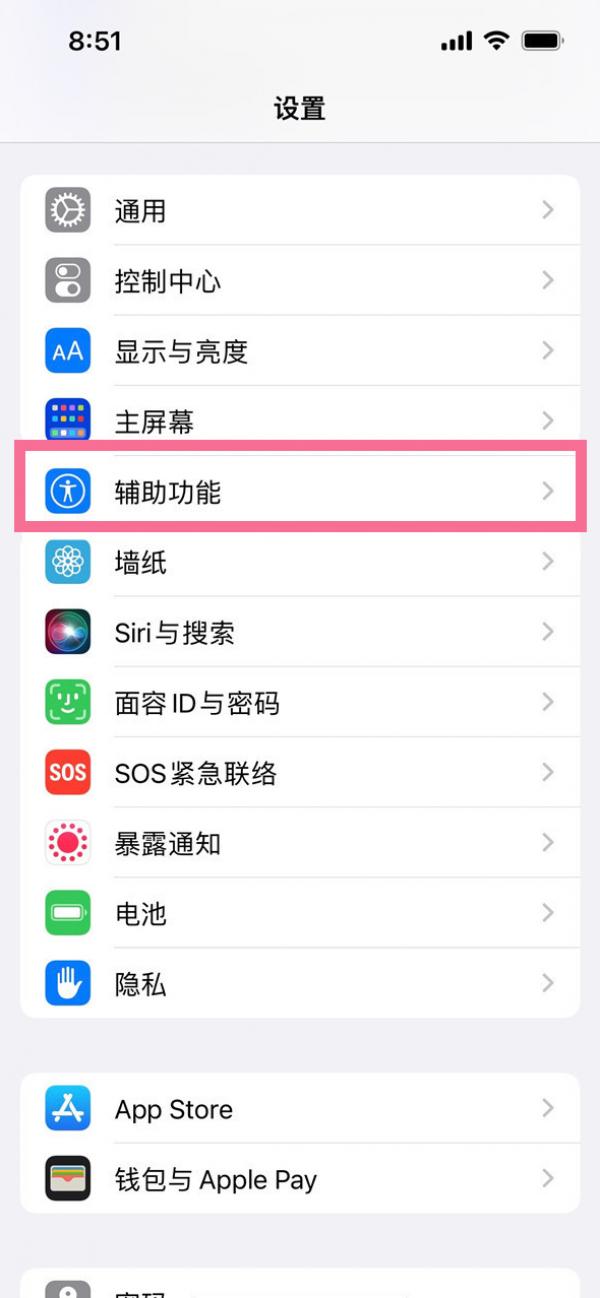View 电池 settings
Viewport: 600px width, 1298px height.
pyautogui.click(x=300, y=913)
